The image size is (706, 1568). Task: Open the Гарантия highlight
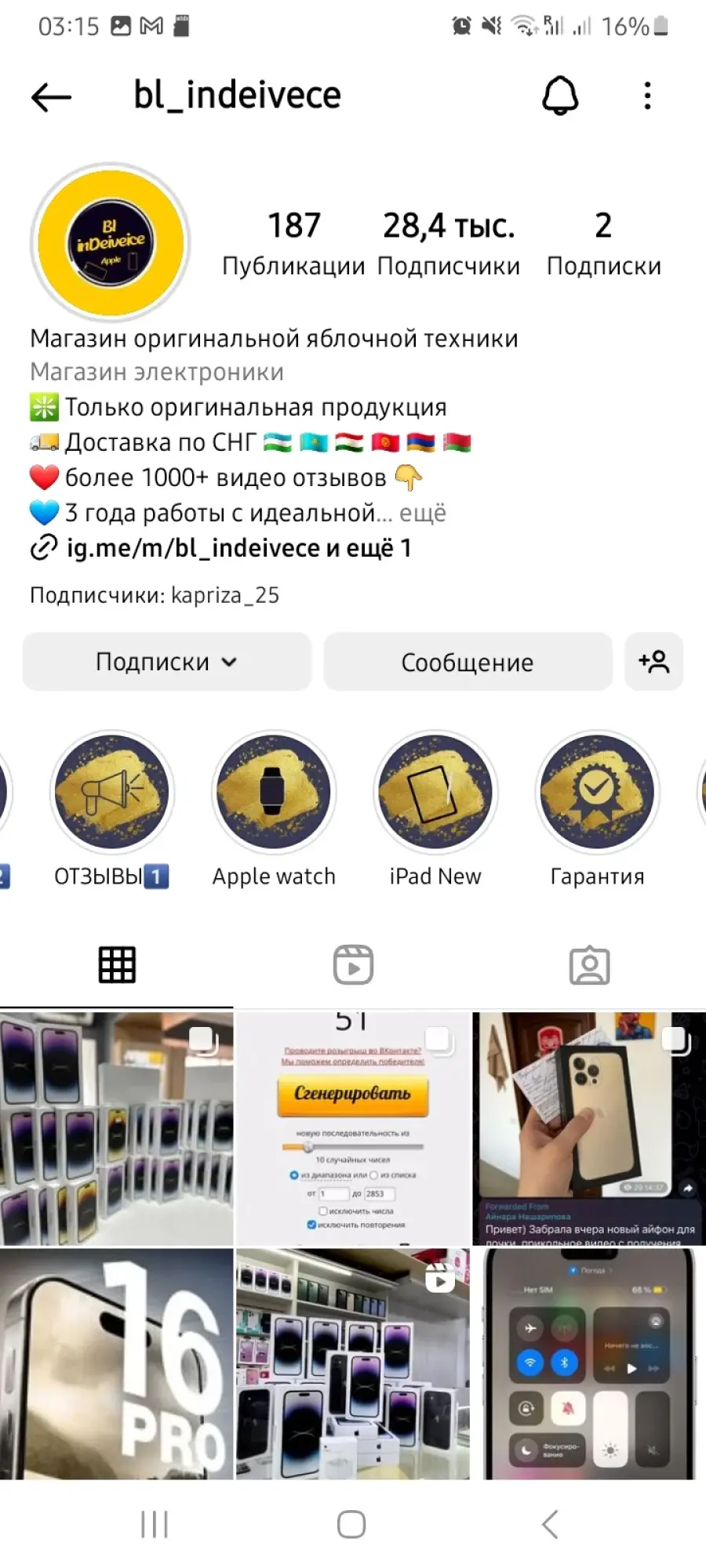(597, 811)
